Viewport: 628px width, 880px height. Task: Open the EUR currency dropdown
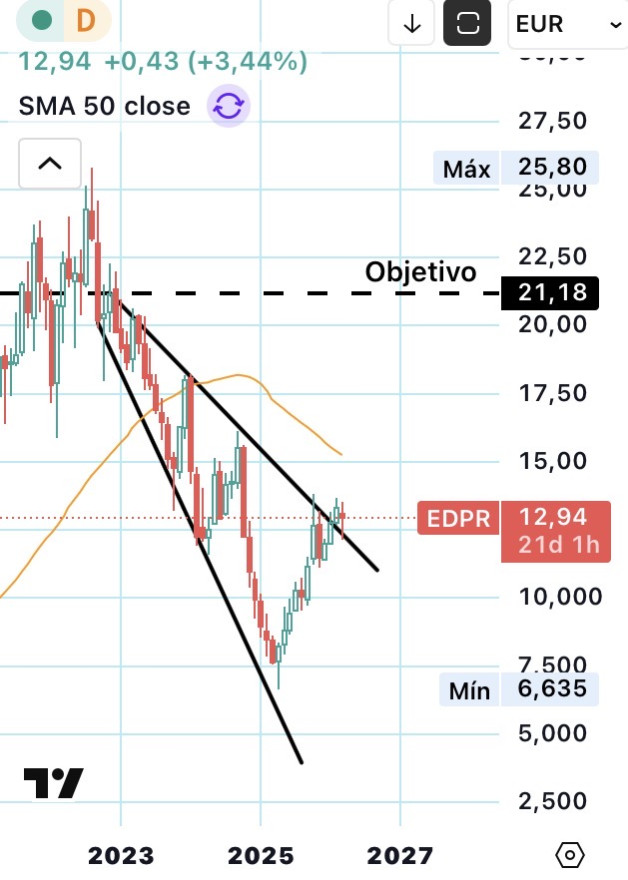point(566,24)
